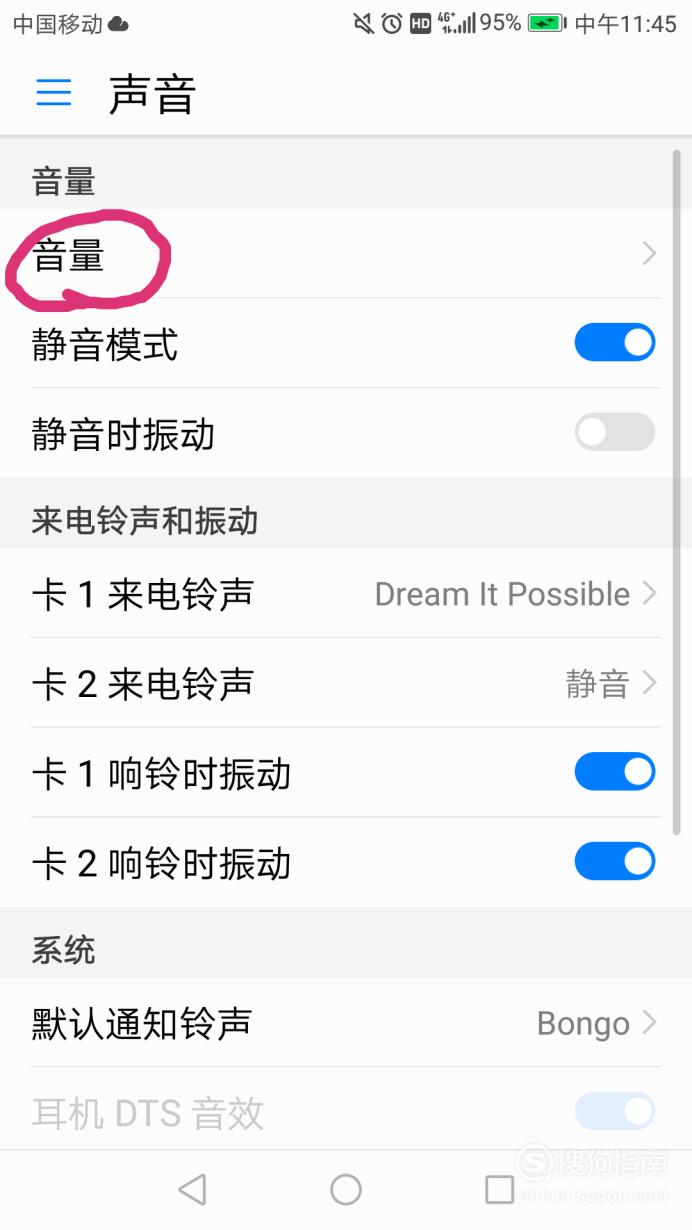Disable 卡 1 响铃时振动 switch

click(615, 772)
